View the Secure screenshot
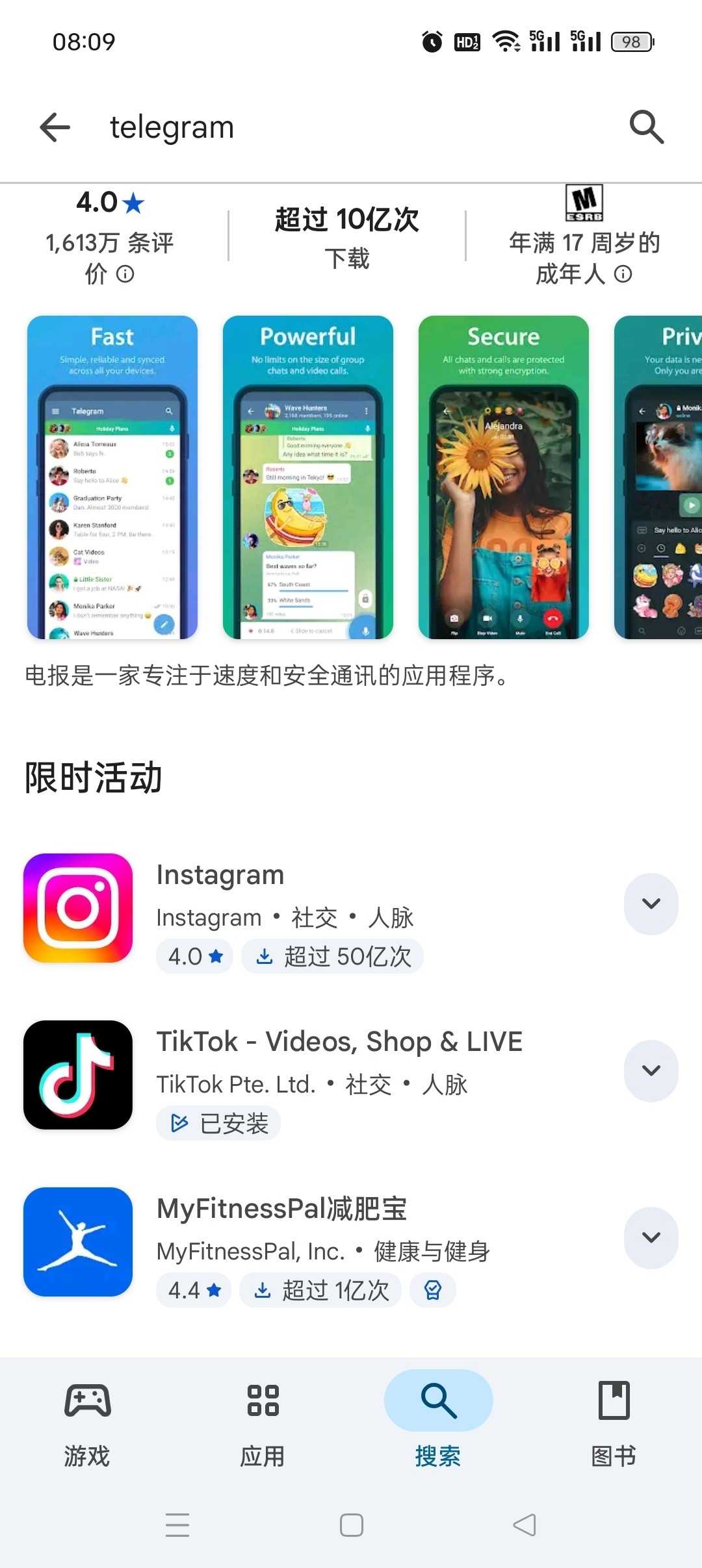 coord(504,477)
